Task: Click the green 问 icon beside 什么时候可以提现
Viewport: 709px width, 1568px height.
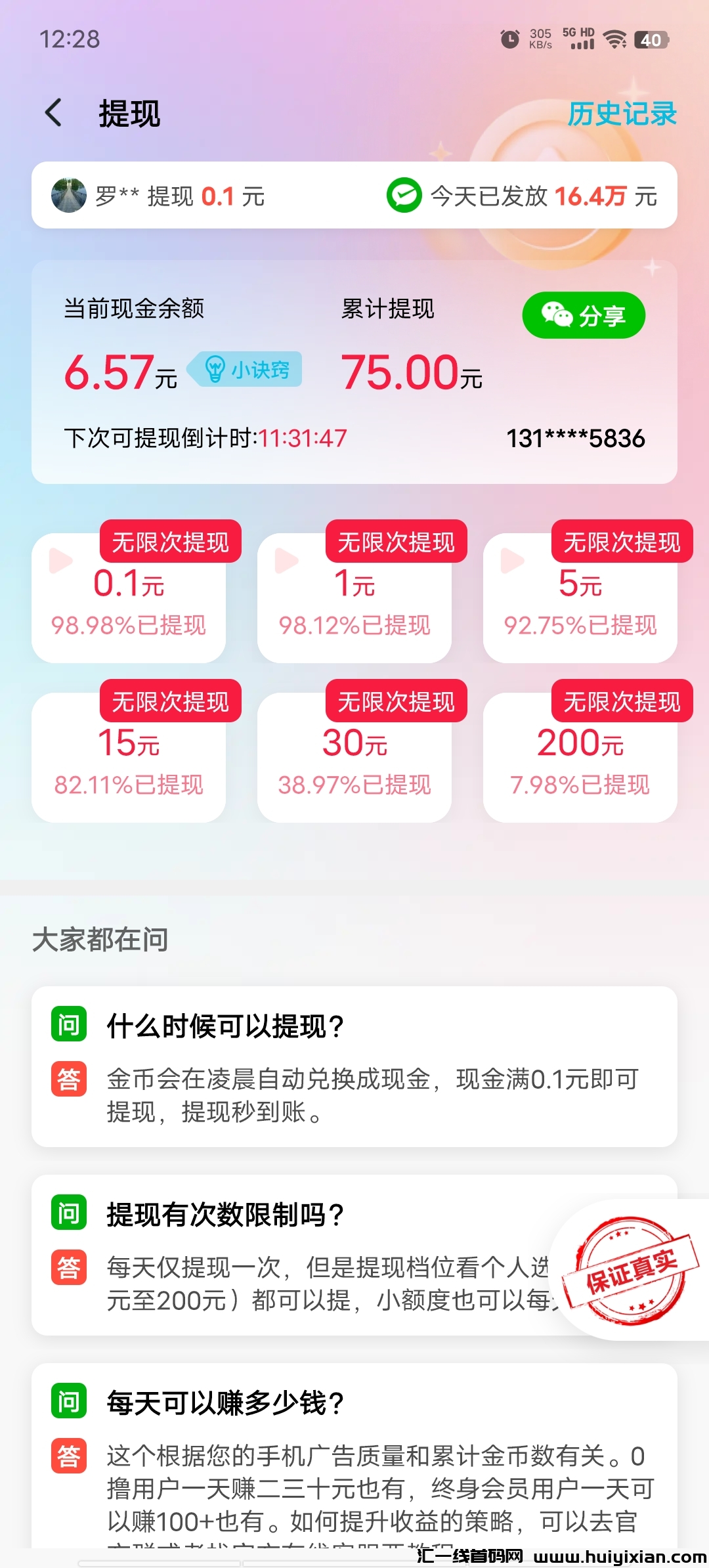Action: [x=68, y=1026]
